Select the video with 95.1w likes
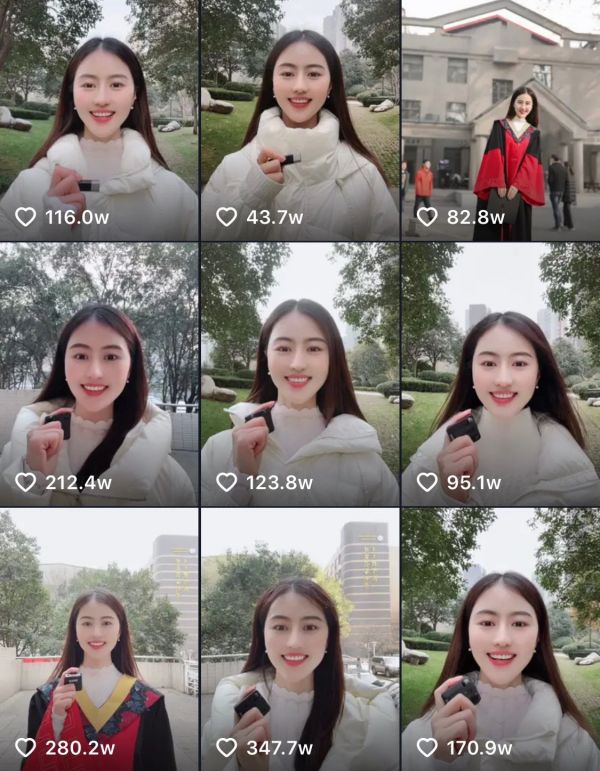 click(x=500, y=373)
